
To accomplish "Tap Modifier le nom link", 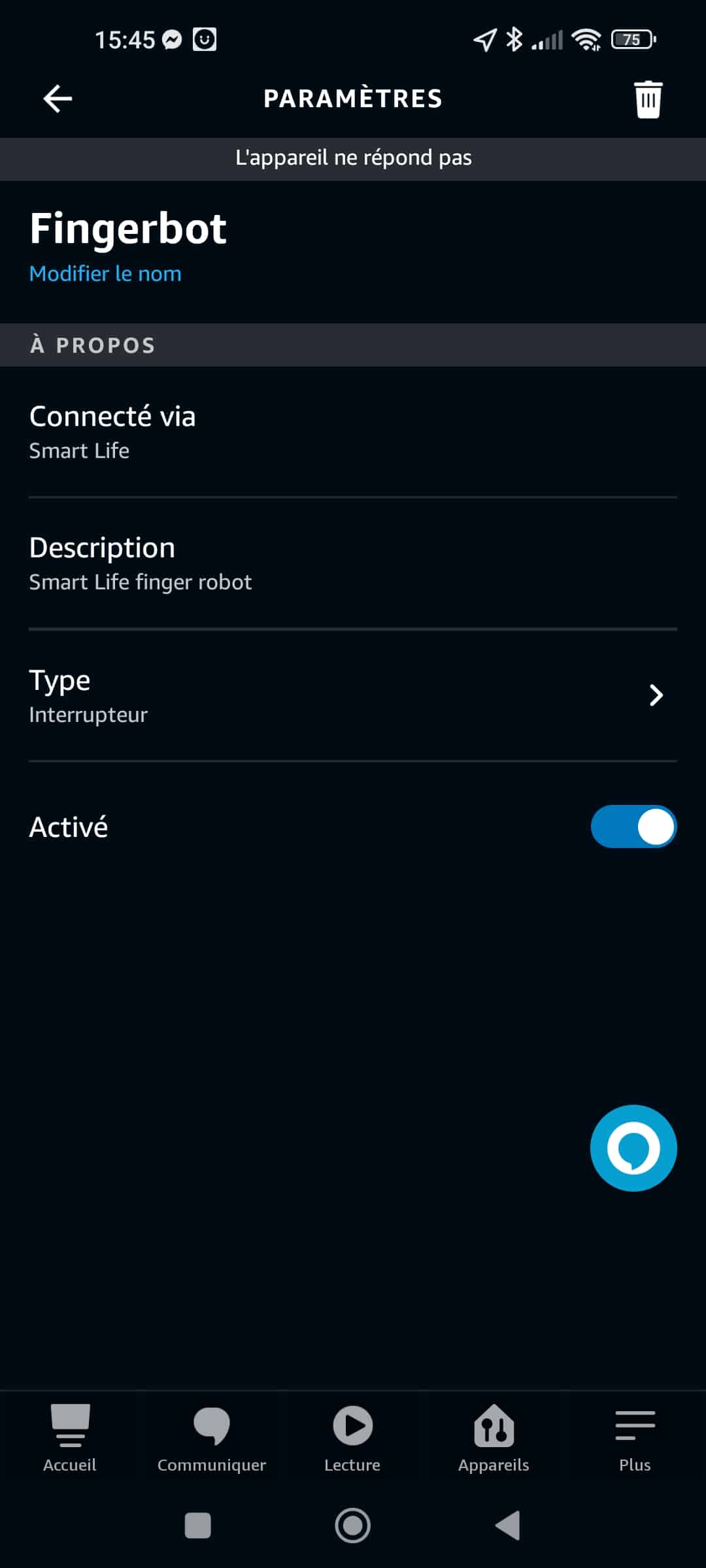I will 105,274.
